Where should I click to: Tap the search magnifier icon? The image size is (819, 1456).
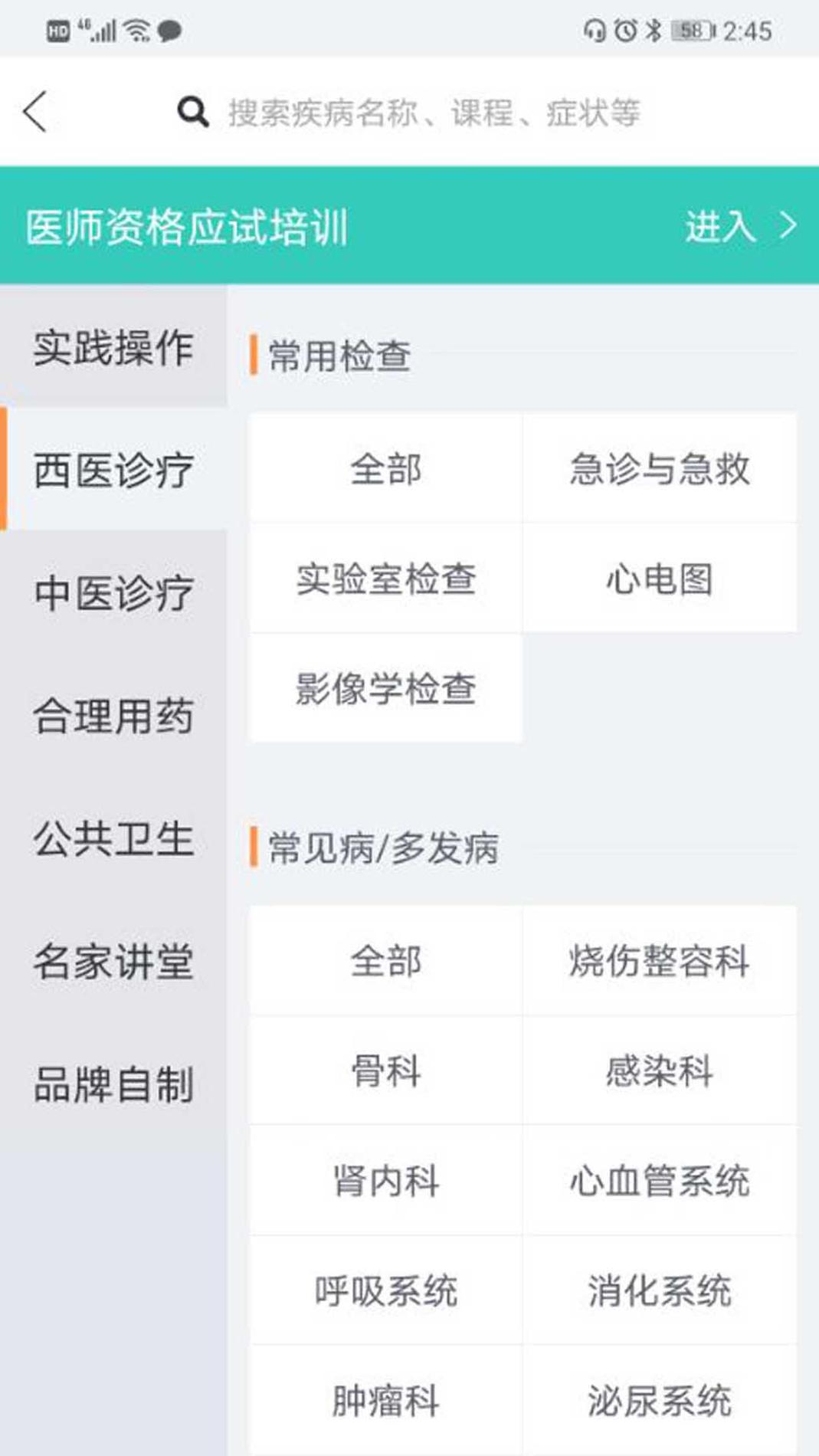click(192, 112)
